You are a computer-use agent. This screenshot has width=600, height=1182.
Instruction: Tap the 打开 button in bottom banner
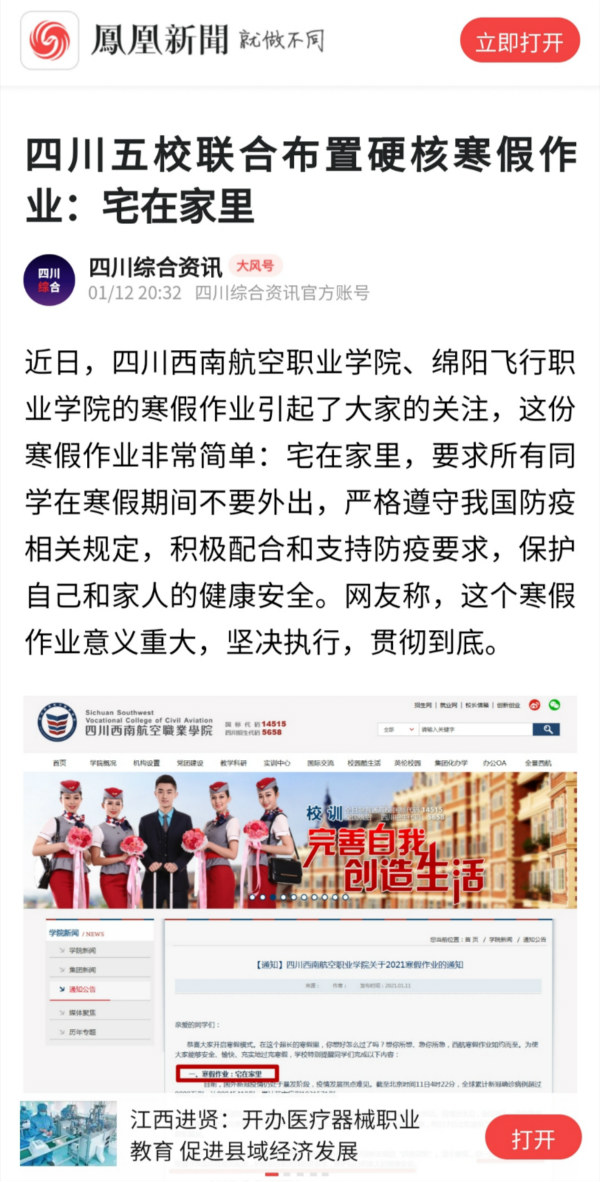point(532,1140)
